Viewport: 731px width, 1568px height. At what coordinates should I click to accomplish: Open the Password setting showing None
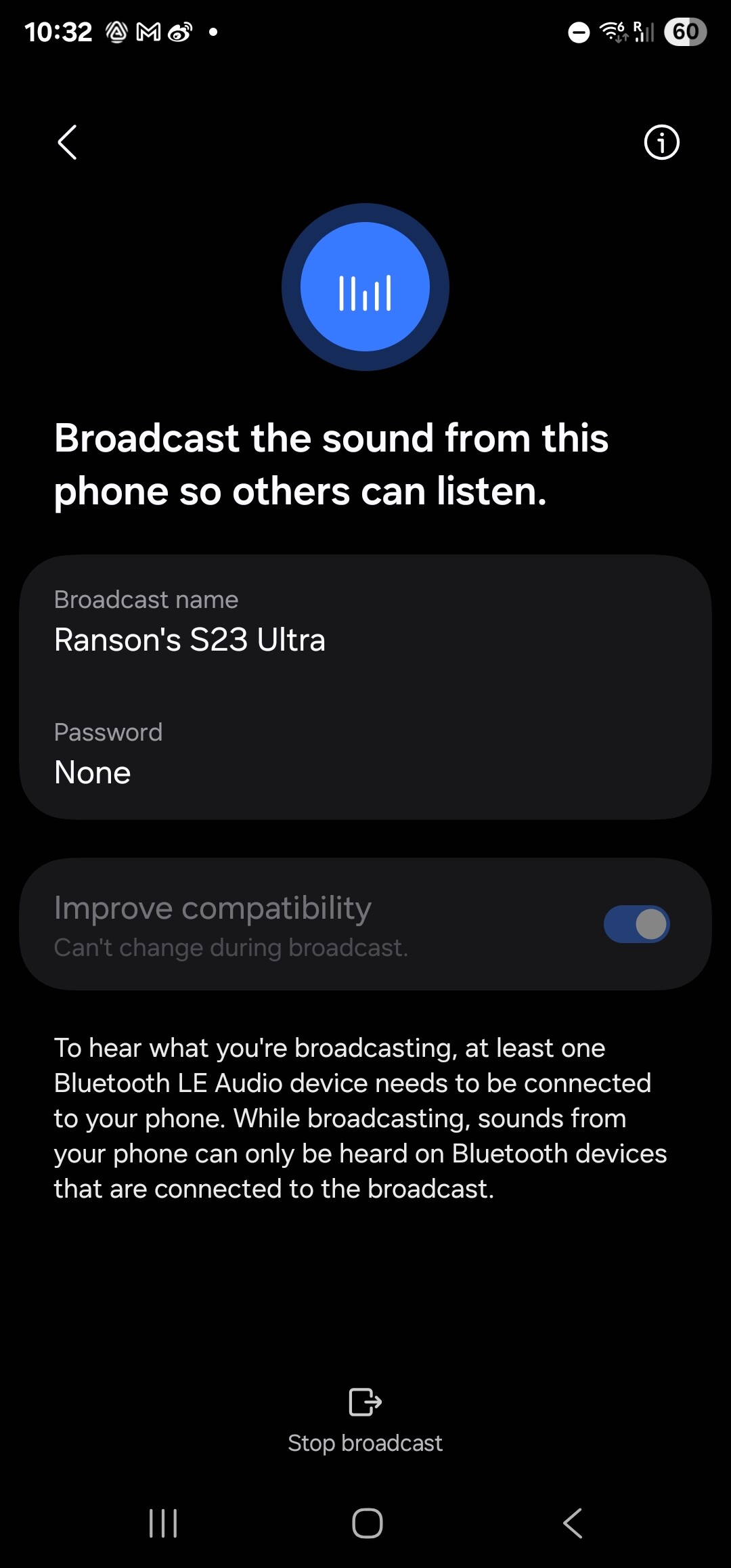pos(365,754)
